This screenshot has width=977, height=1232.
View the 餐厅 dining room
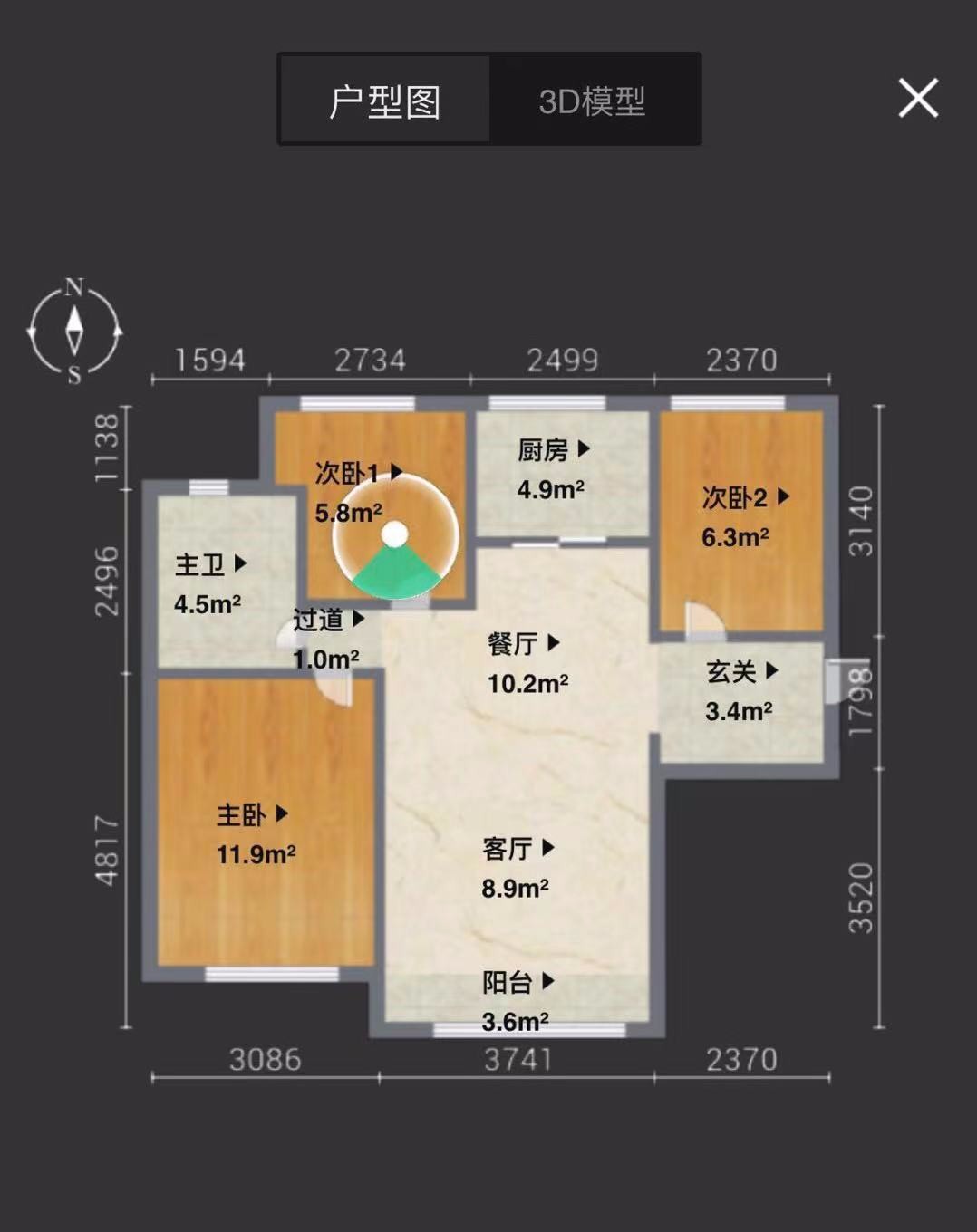pyautogui.click(x=523, y=643)
